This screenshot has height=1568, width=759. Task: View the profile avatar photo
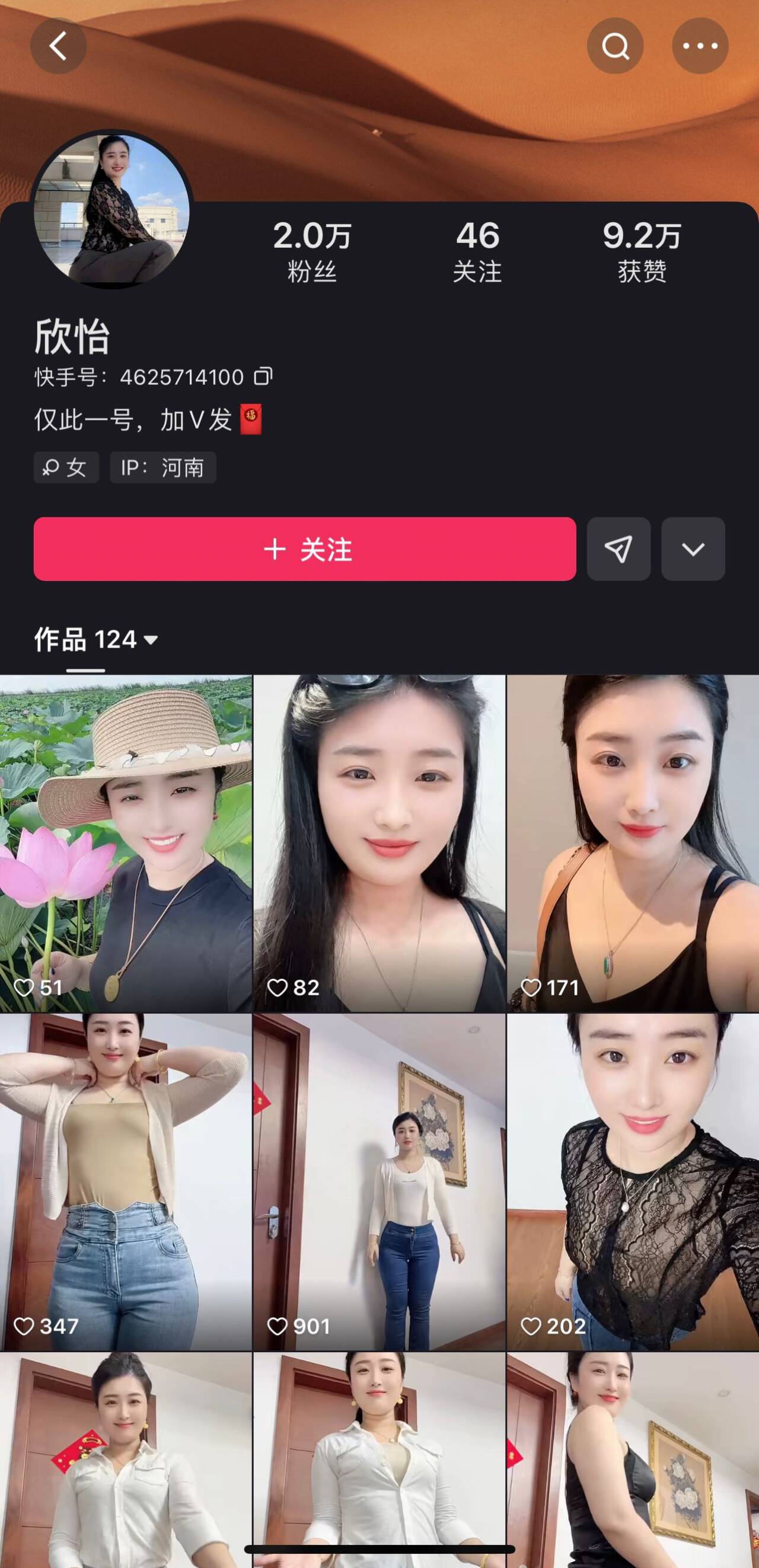[x=111, y=209]
